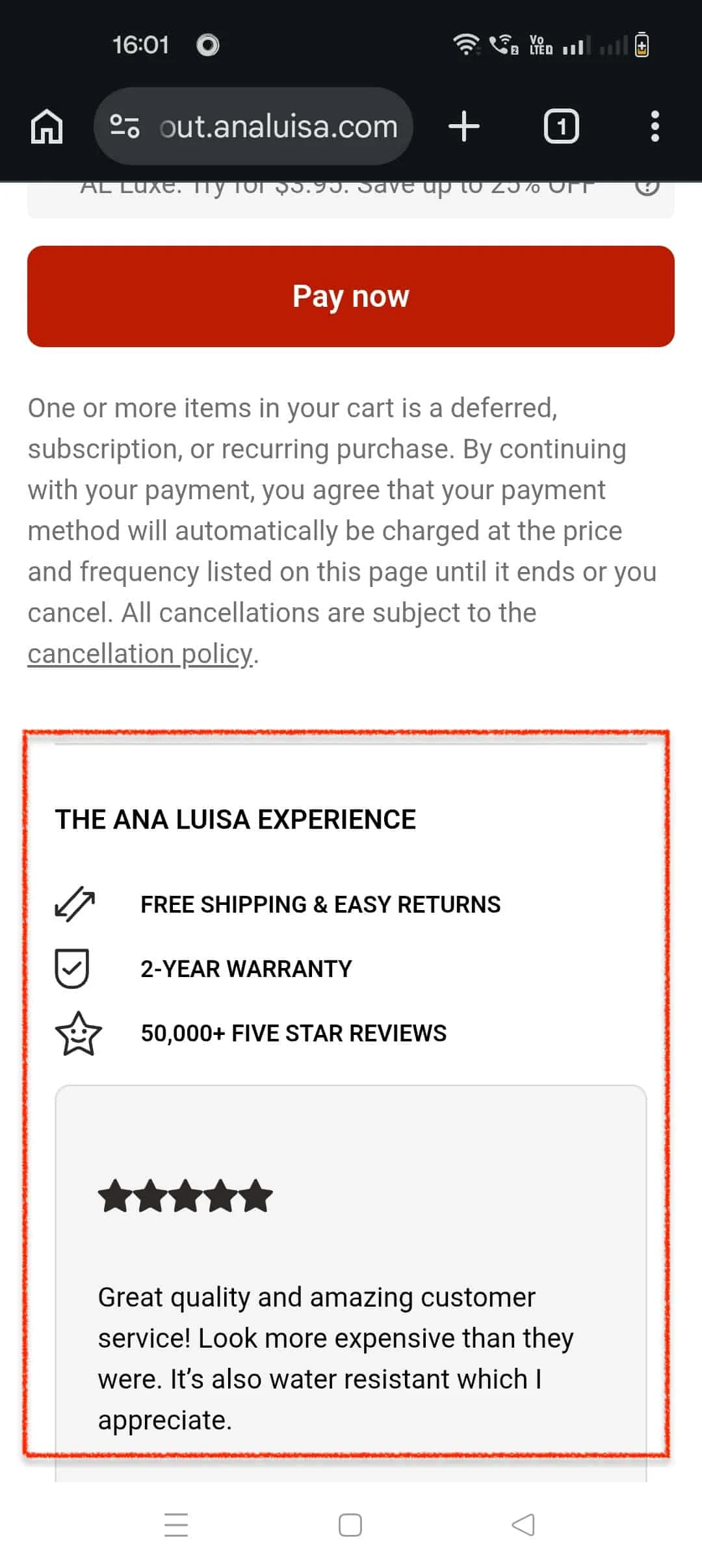This screenshot has width=702, height=1568.
Task: Open the cancellation policy link
Action: click(140, 653)
